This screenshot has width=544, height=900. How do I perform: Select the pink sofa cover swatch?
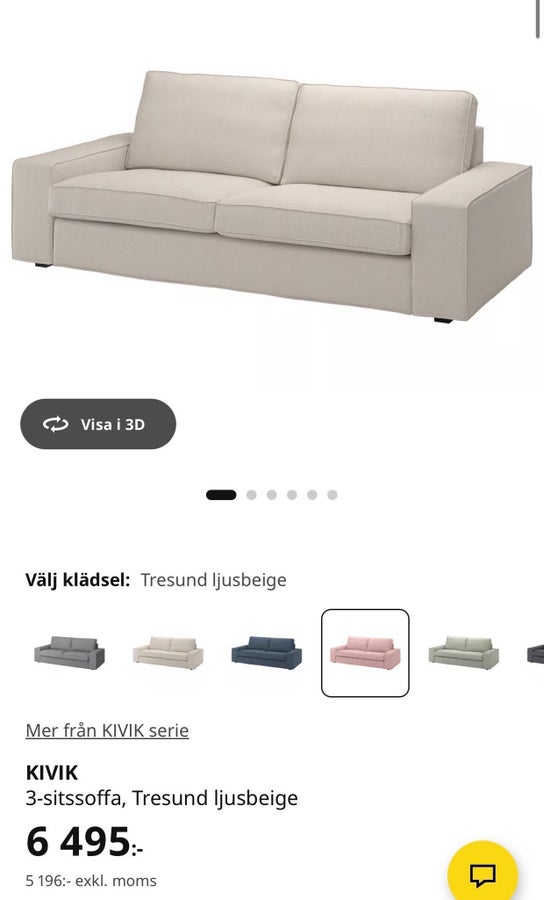pos(365,653)
